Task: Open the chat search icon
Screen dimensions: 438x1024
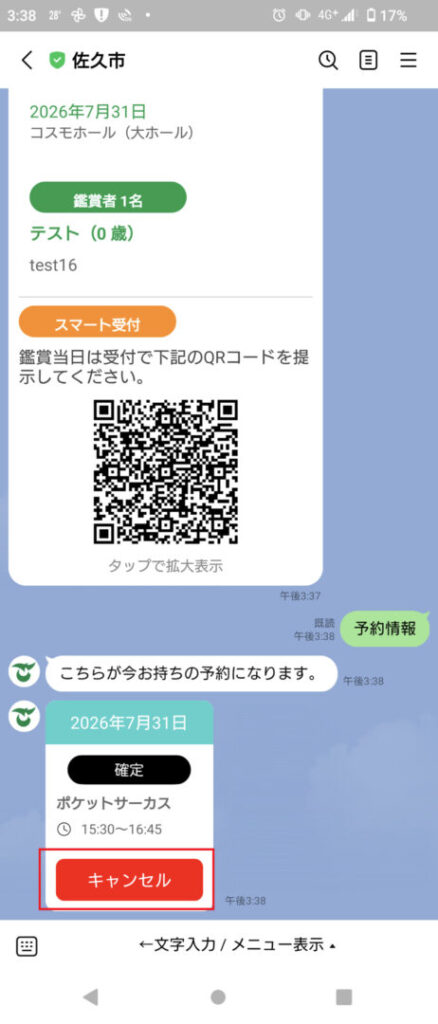Action: click(328, 61)
